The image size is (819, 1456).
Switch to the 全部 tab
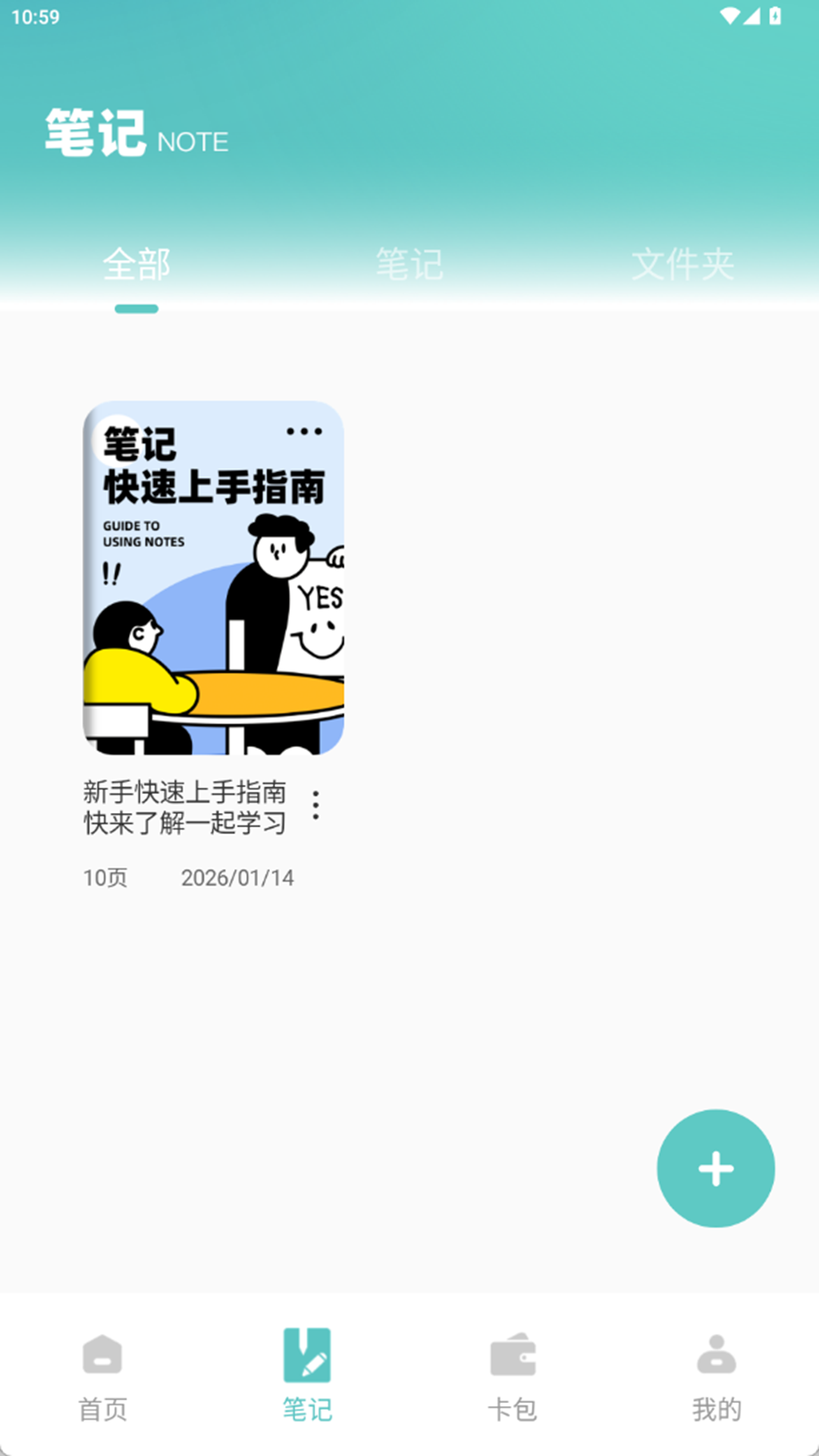pos(138,265)
